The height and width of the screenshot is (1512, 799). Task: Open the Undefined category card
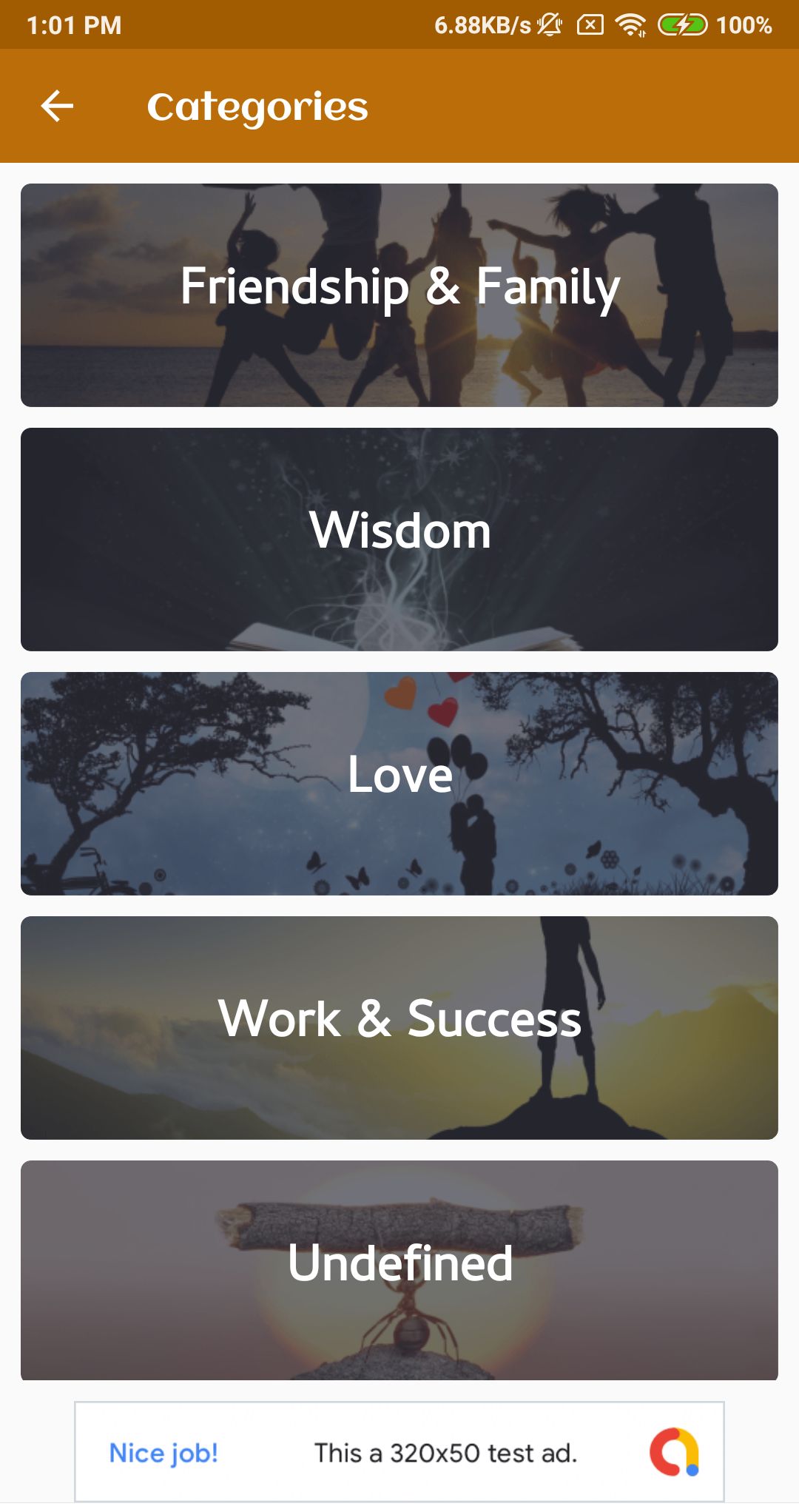click(x=399, y=1269)
